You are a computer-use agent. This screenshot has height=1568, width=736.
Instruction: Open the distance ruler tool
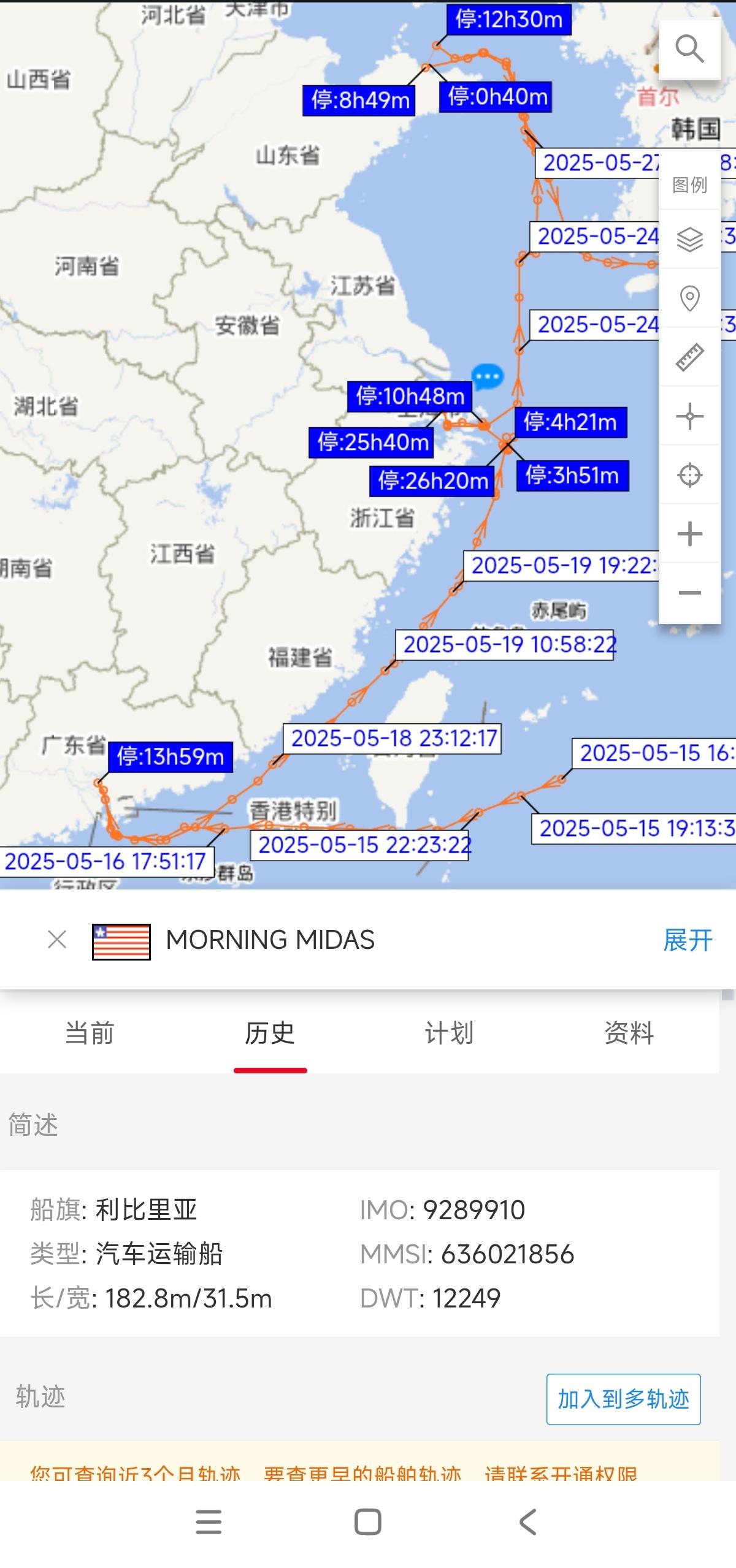[689, 357]
